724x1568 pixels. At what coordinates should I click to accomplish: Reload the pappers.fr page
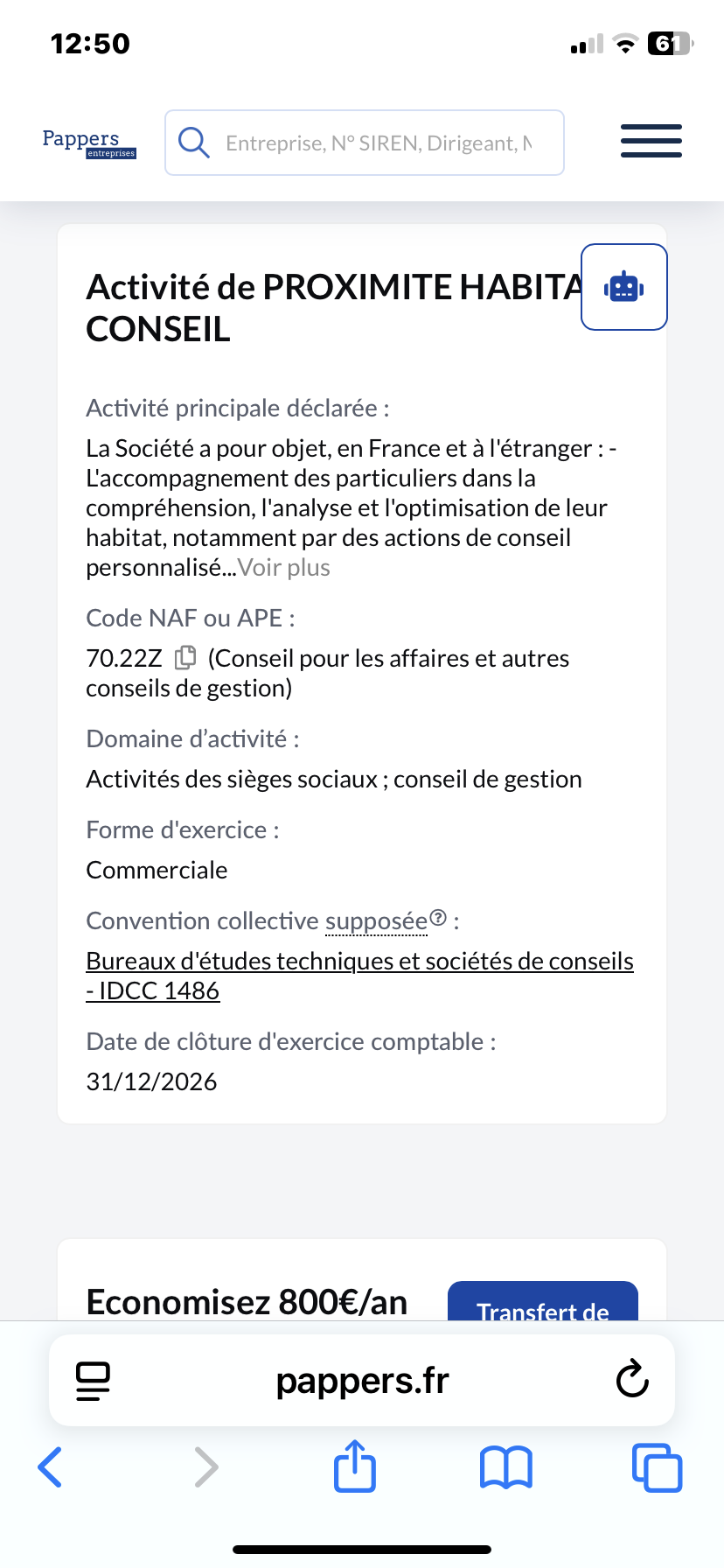tap(631, 1380)
